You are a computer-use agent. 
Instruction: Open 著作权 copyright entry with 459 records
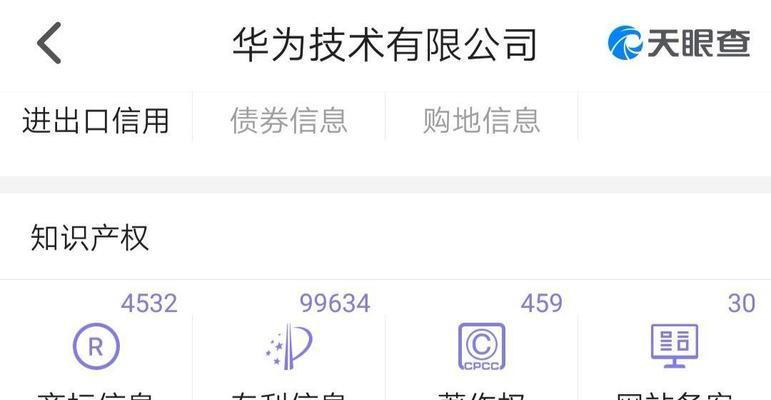[x=481, y=348]
